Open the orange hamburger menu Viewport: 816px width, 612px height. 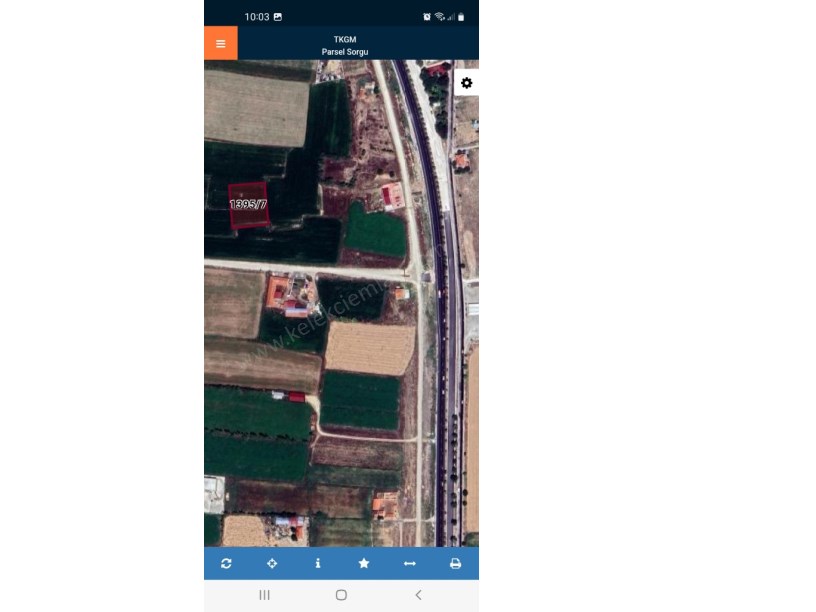[x=220, y=43]
